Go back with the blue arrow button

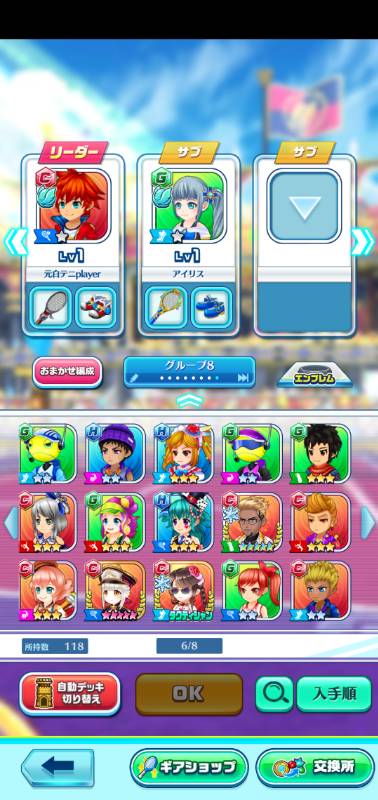pyautogui.click(x=58, y=767)
